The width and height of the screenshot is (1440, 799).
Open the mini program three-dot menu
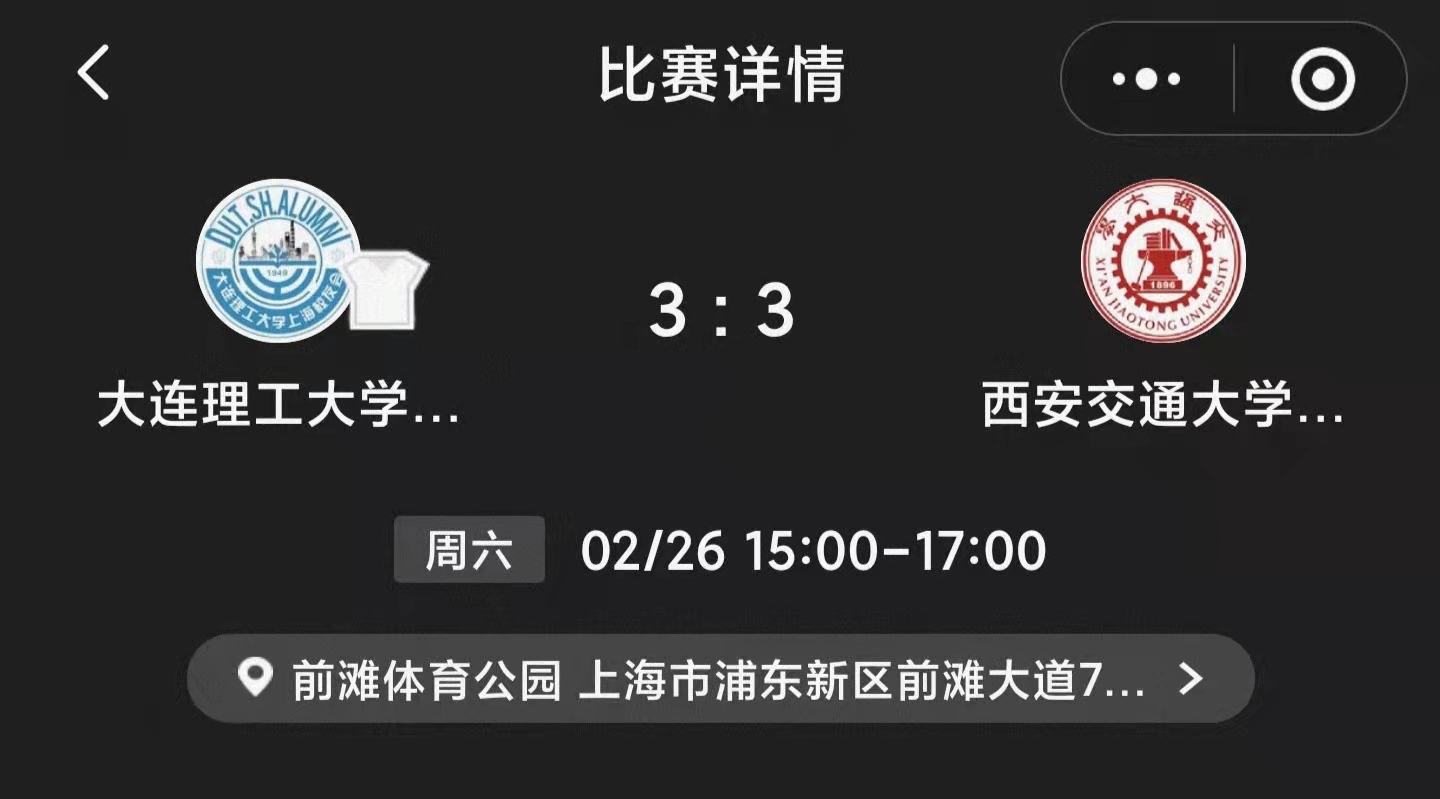coord(1146,79)
